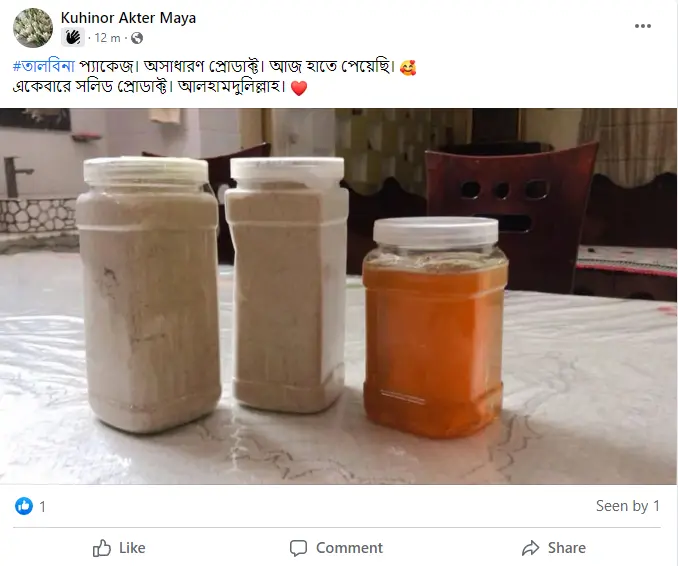Viewport: 678px width, 566px height.
Task: Open the Seen by 1 list
Action: pyautogui.click(x=627, y=506)
